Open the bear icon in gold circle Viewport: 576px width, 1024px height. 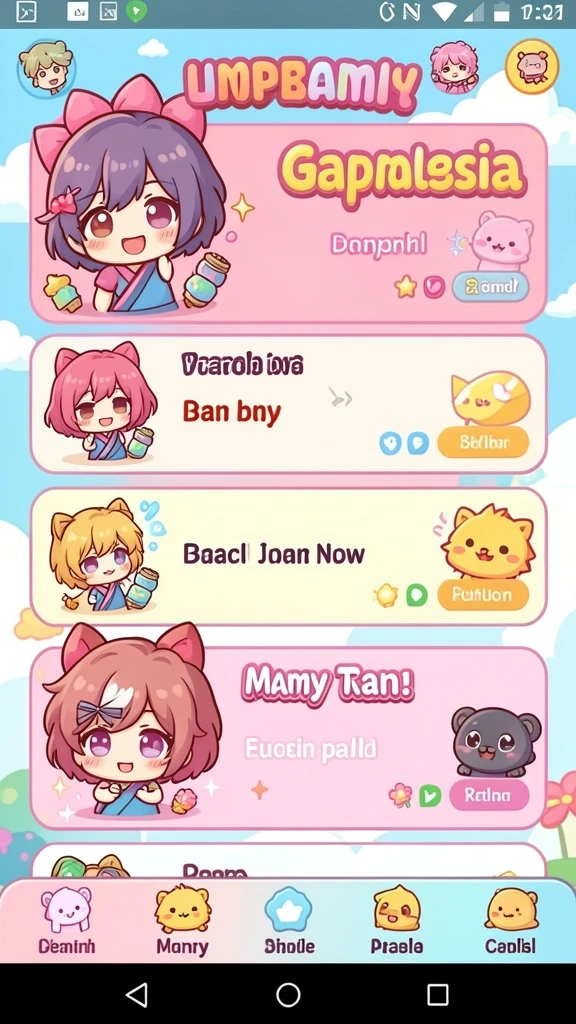pos(532,66)
